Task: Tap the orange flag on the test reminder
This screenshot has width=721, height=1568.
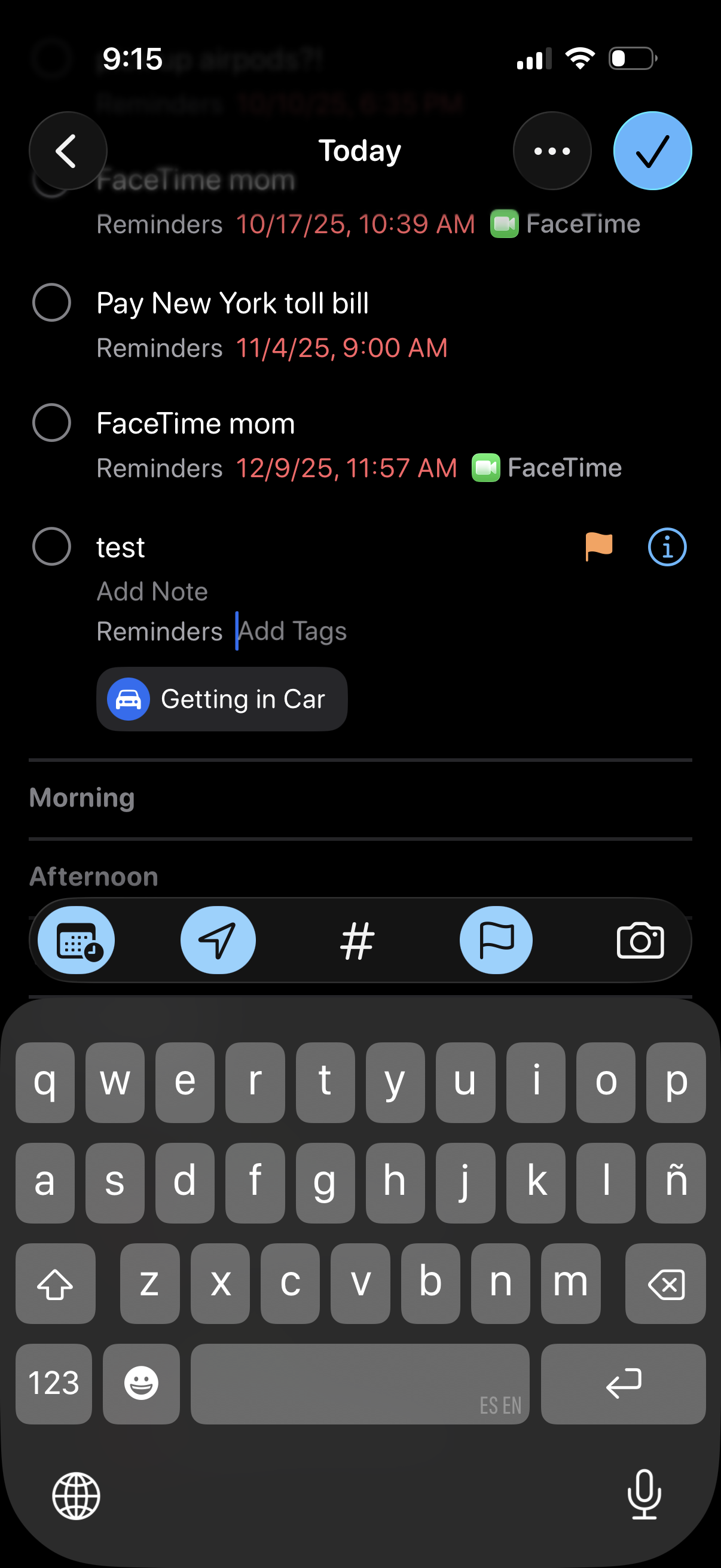Action: [x=598, y=547]
